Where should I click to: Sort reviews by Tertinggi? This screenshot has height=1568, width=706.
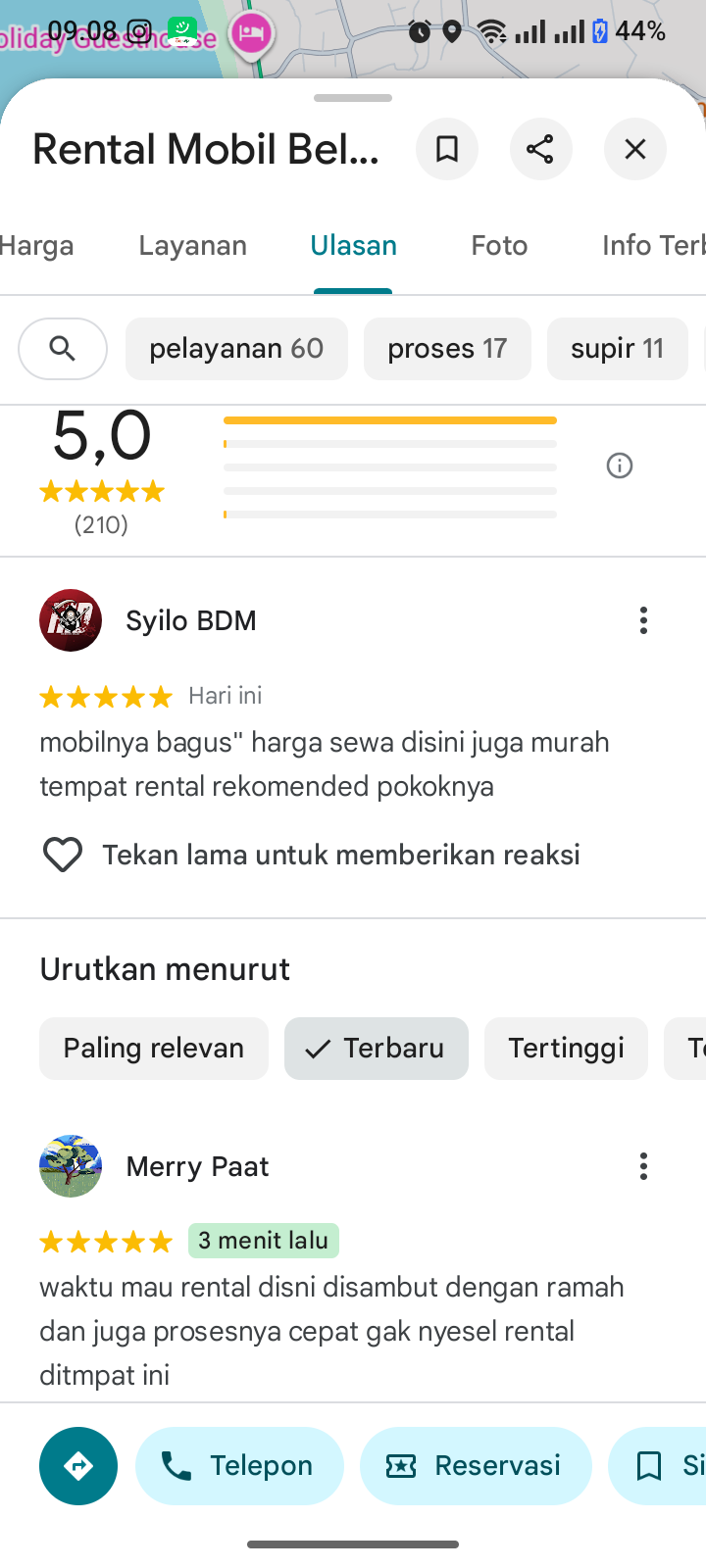click(x=566, y=1048)
